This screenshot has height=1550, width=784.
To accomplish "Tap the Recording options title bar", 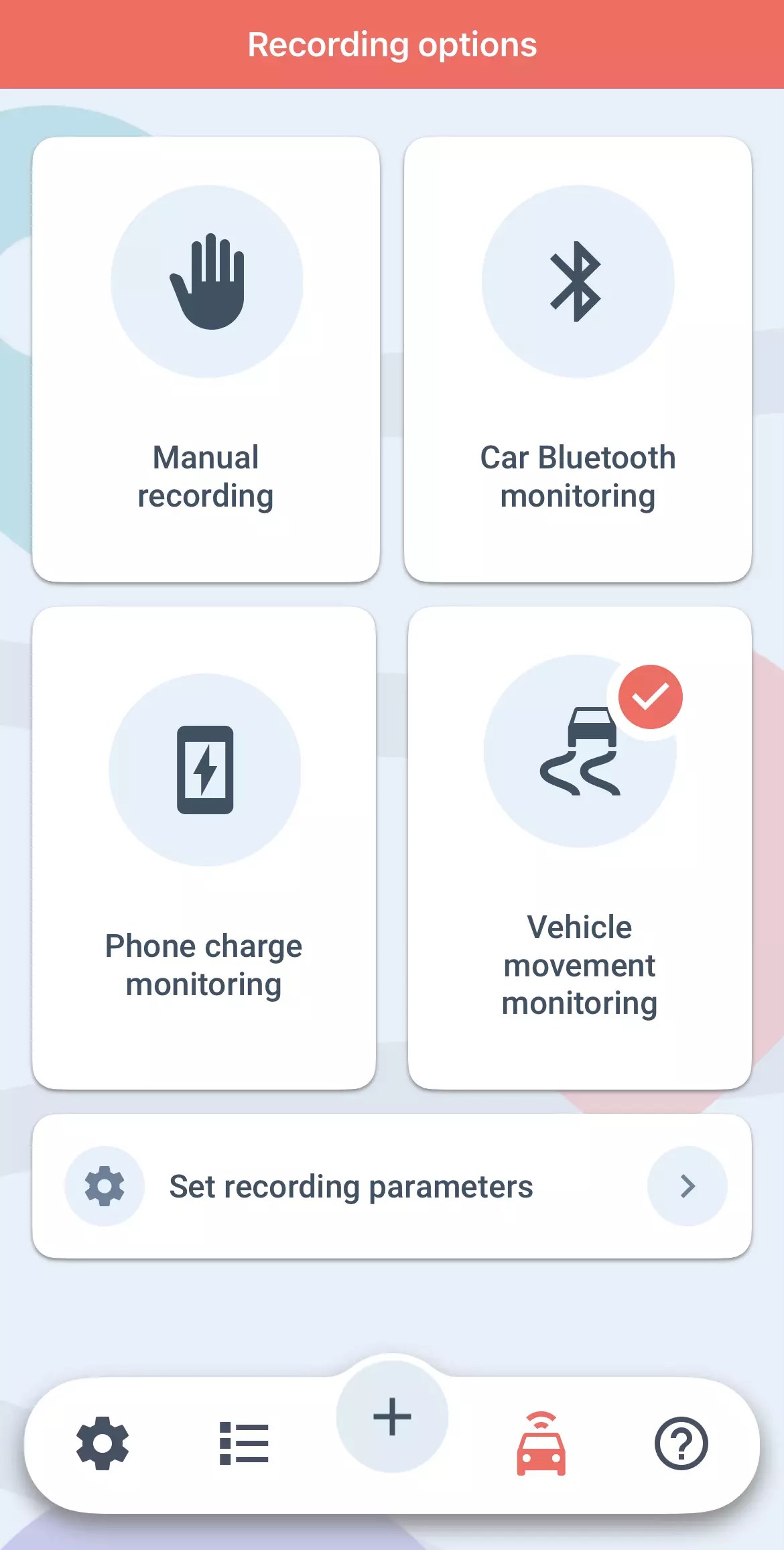I will 392,44.
